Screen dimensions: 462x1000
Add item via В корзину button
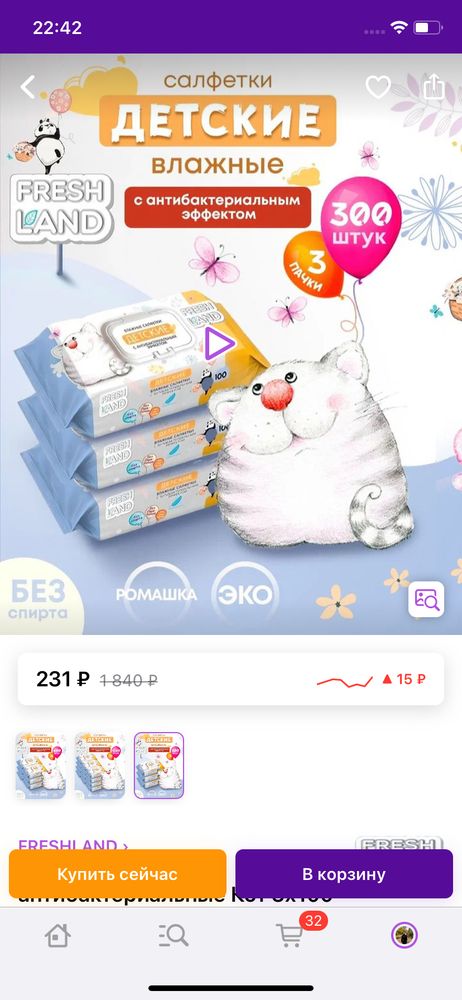344,874
